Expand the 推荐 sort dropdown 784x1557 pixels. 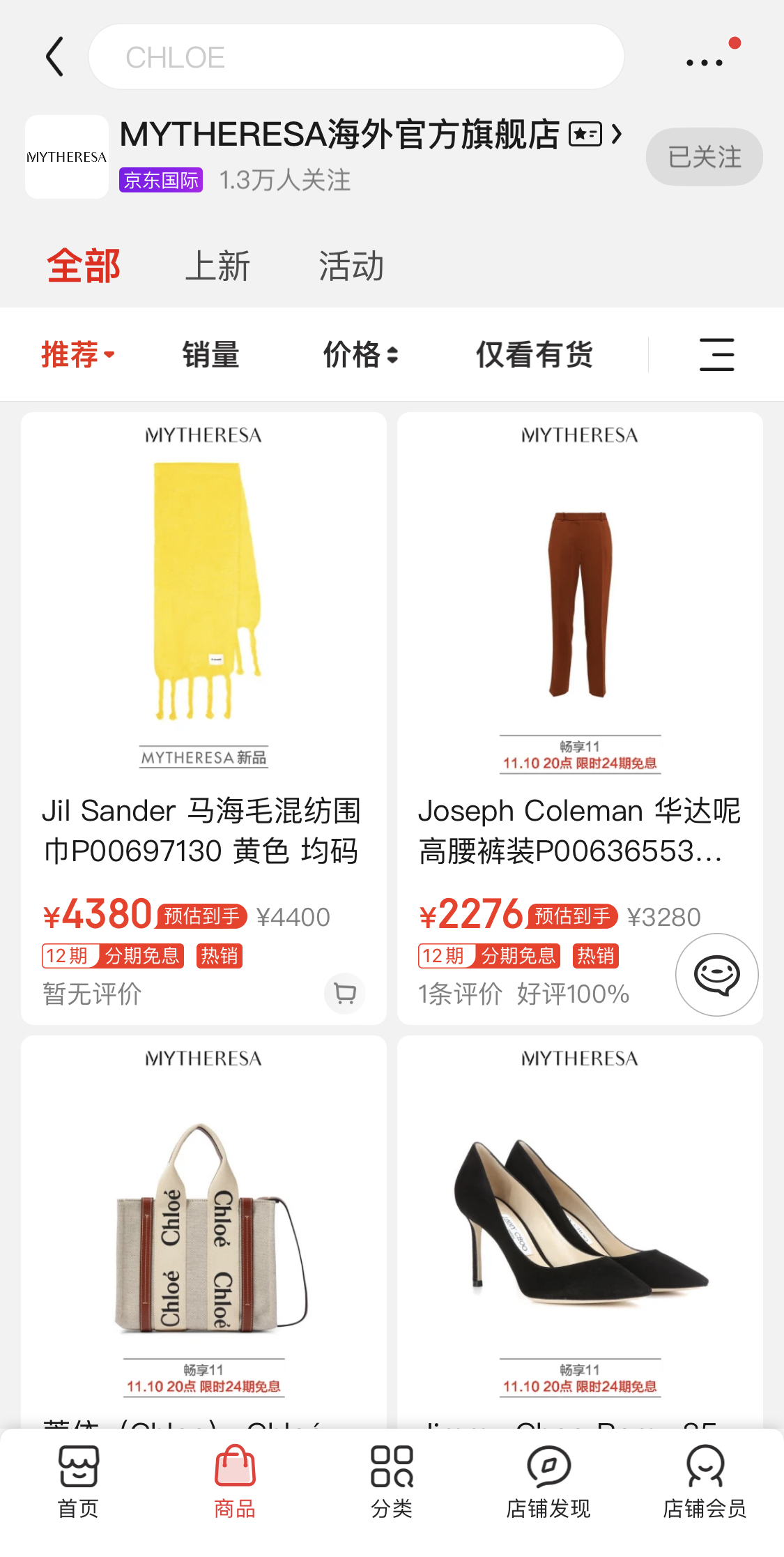tap(77, 355)
